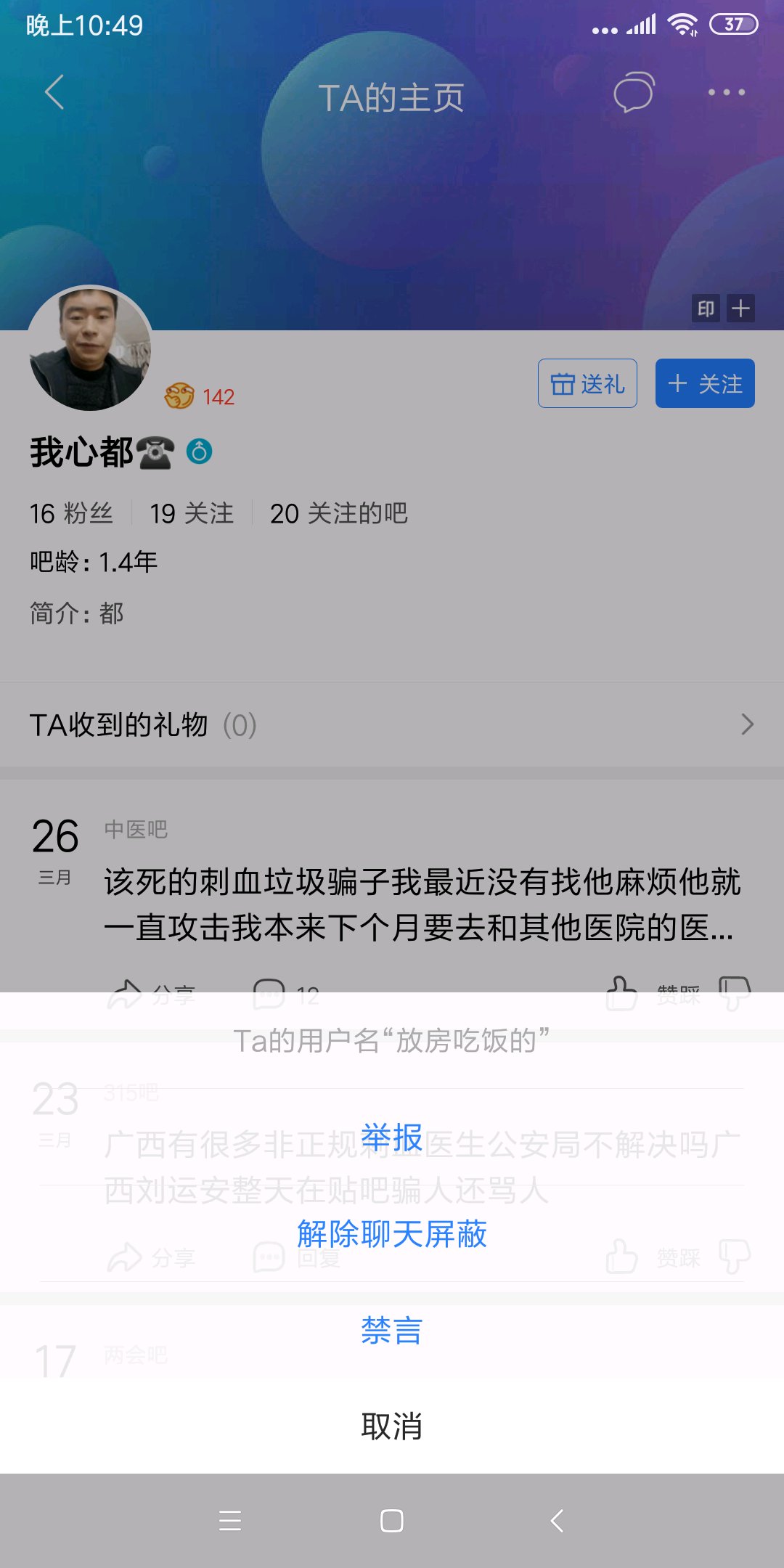Open TA收到的礼物 row
Screen dimensions: 784x1568
click(392, 724)
